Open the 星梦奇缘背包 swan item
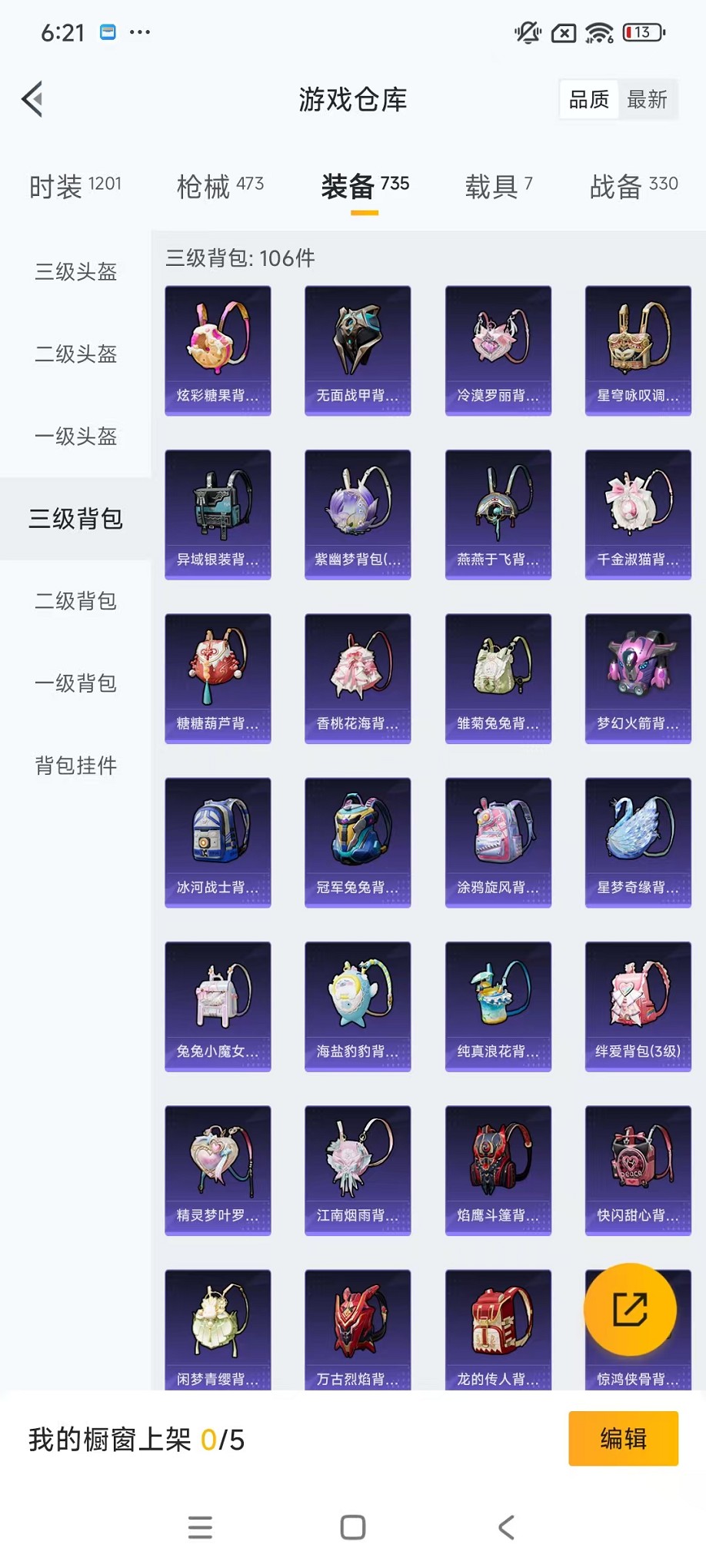The width and height of the screenshot is (706, 1568). coord(638,841)
